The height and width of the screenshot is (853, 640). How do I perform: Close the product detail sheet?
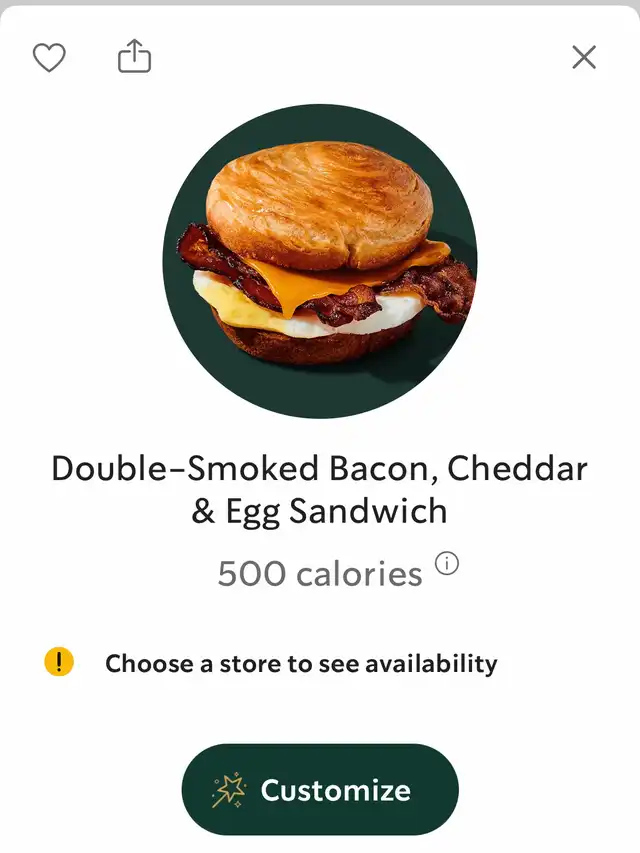click(x=584, y=57)
